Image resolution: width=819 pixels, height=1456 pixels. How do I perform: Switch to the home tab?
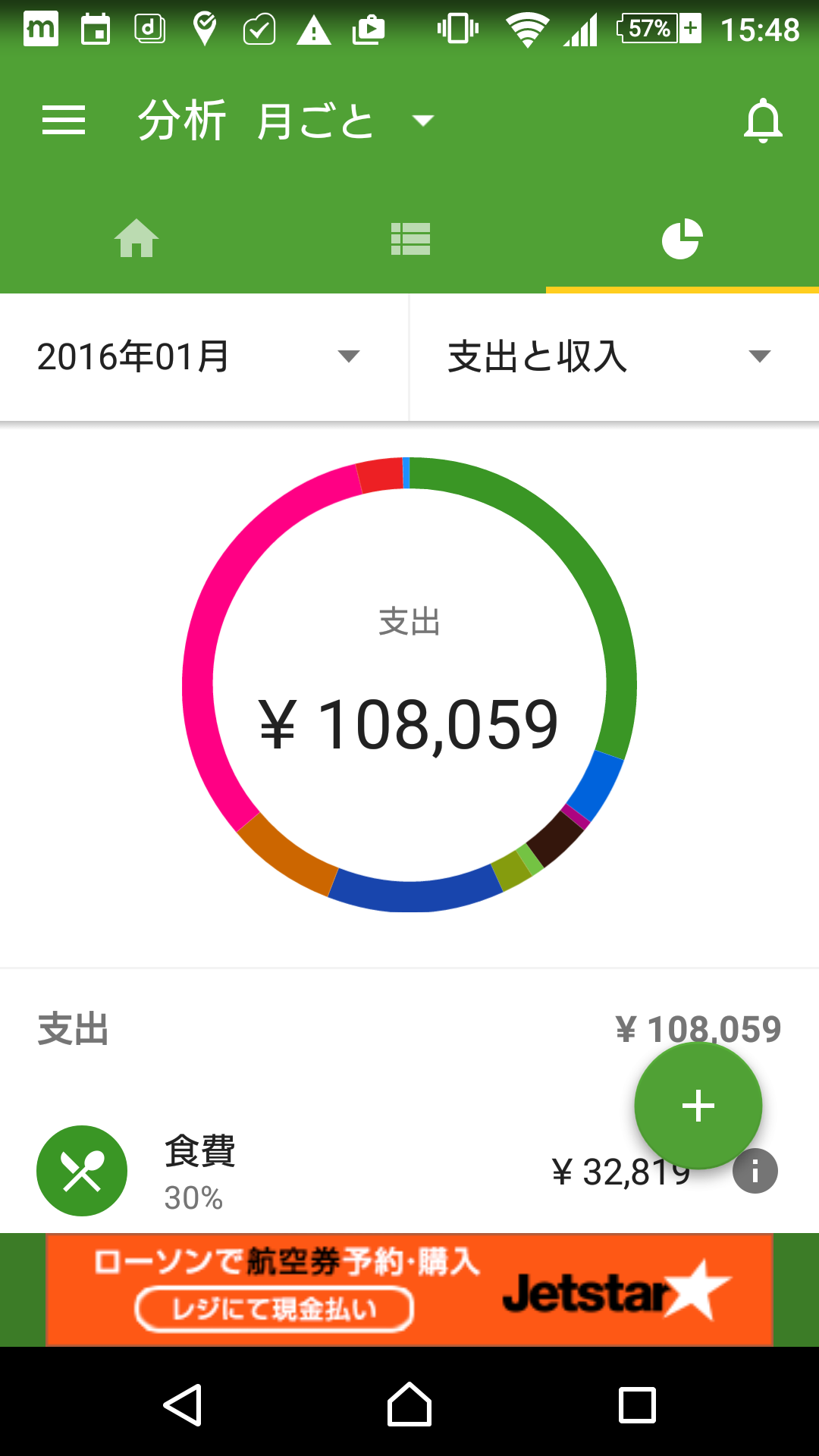click(136, 239)
